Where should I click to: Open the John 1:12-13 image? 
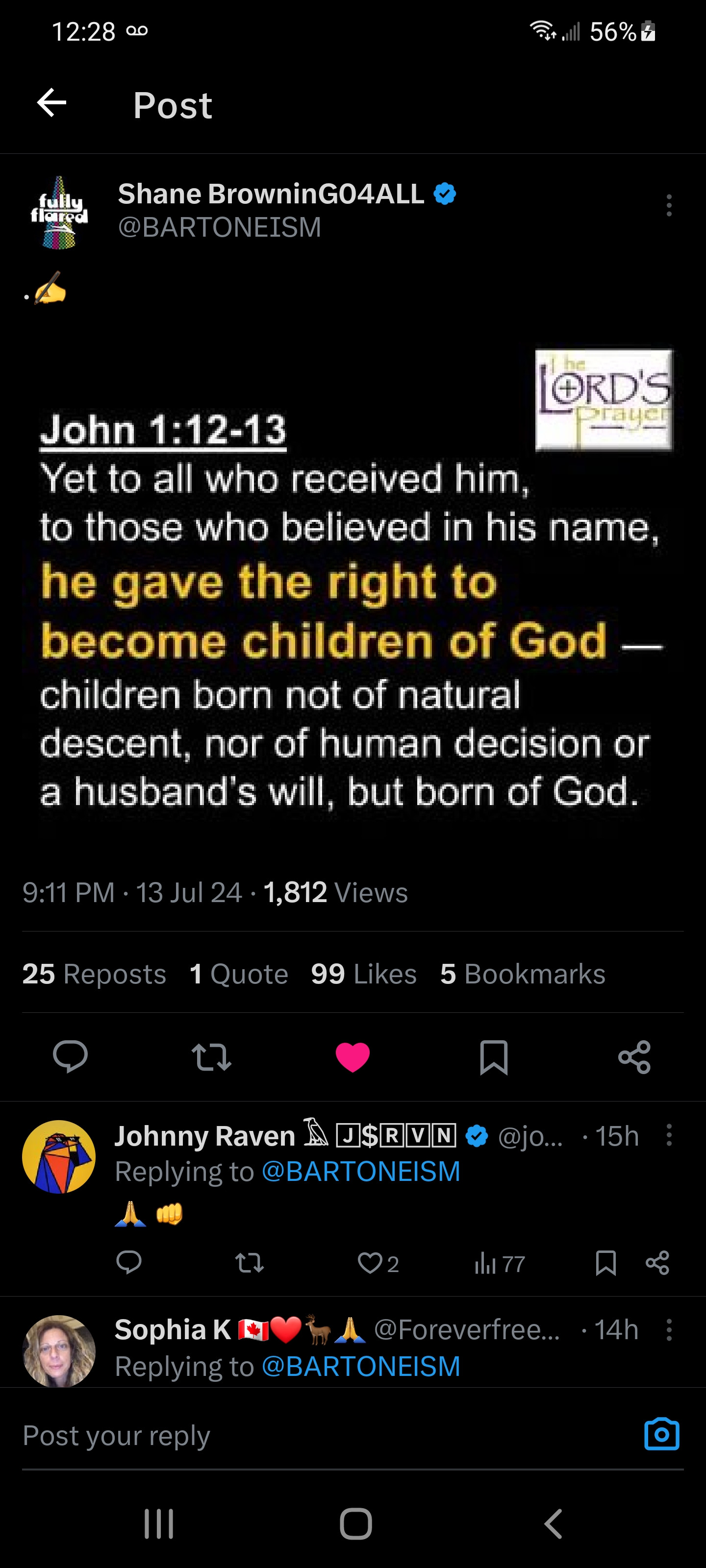coord(352,585)
